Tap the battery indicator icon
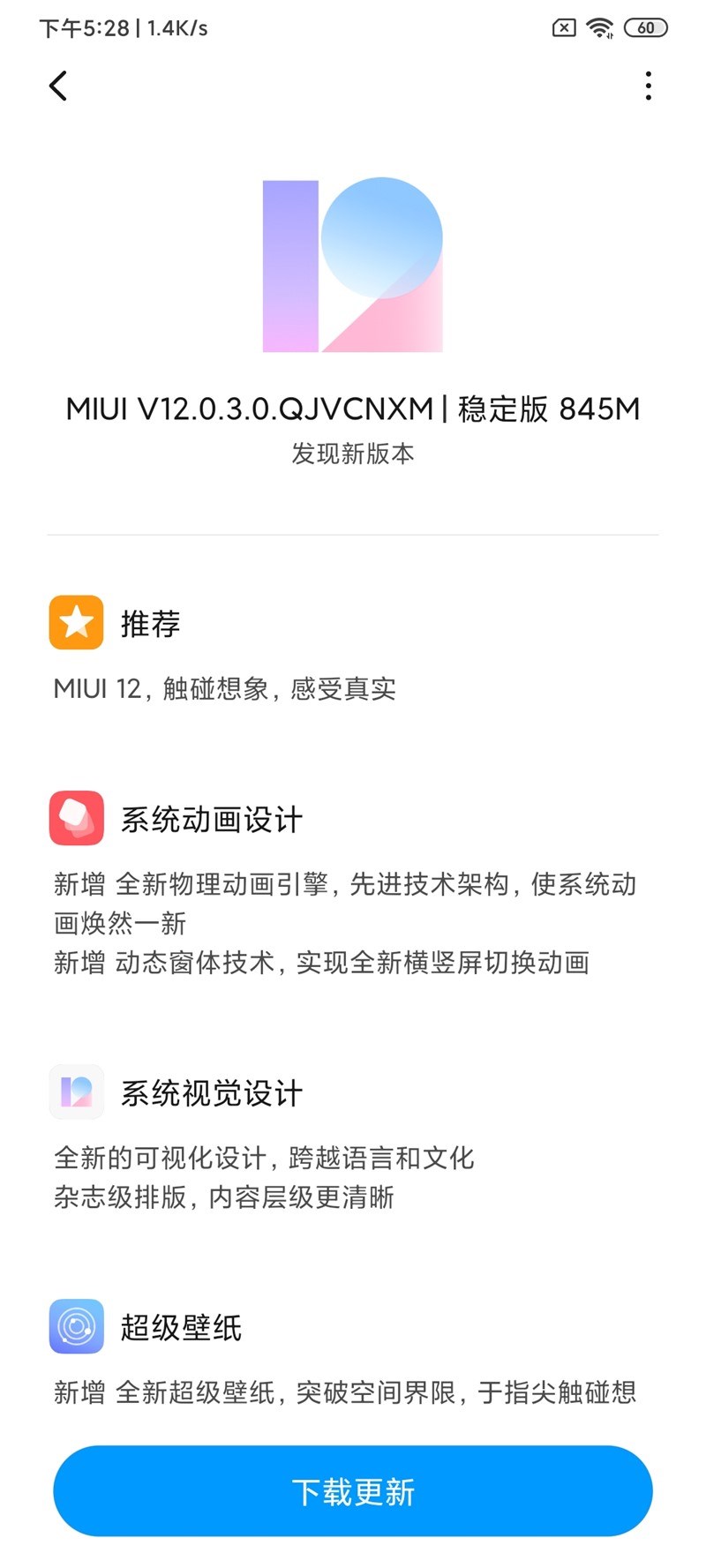This screenshot has width=706, height=1568. point(645,27)
